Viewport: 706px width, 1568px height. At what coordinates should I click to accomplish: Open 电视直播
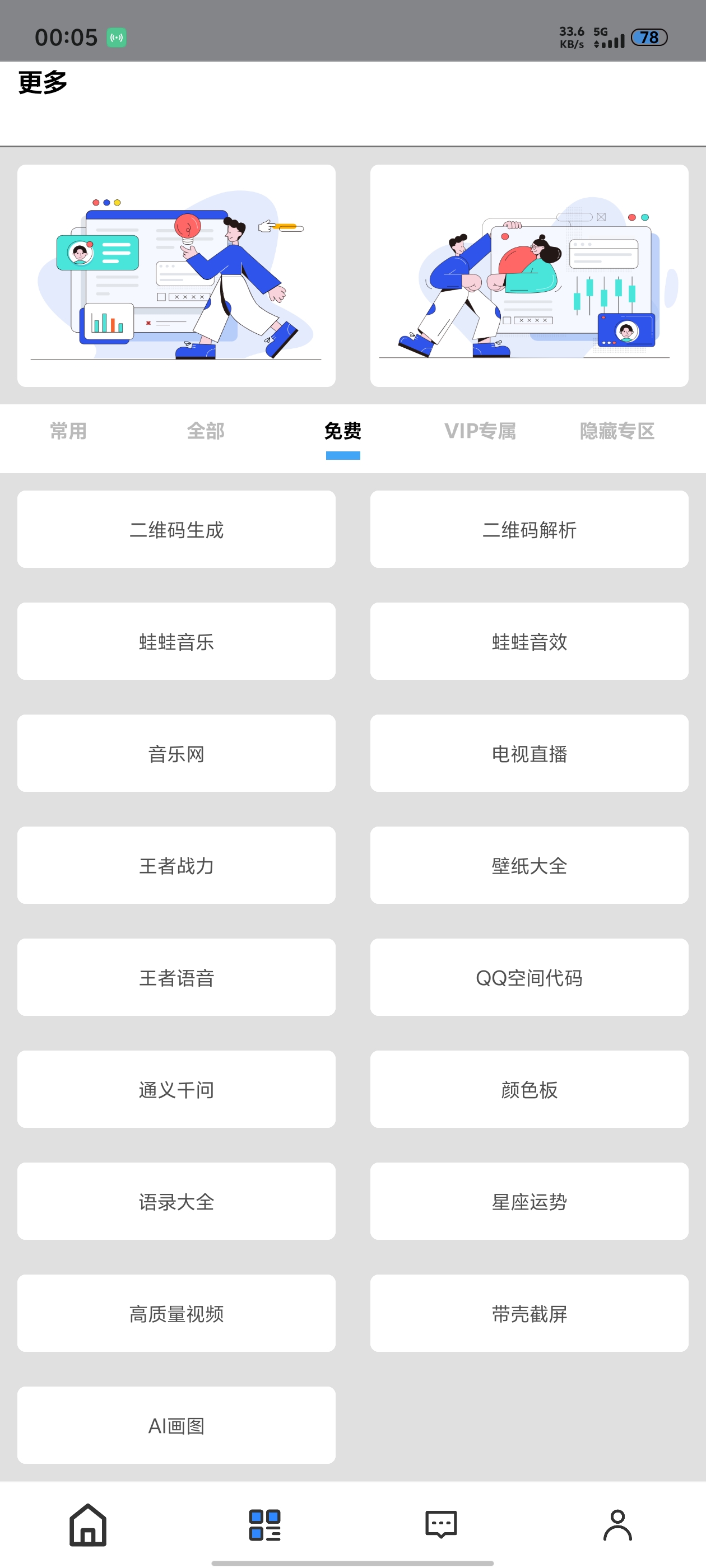529,754
